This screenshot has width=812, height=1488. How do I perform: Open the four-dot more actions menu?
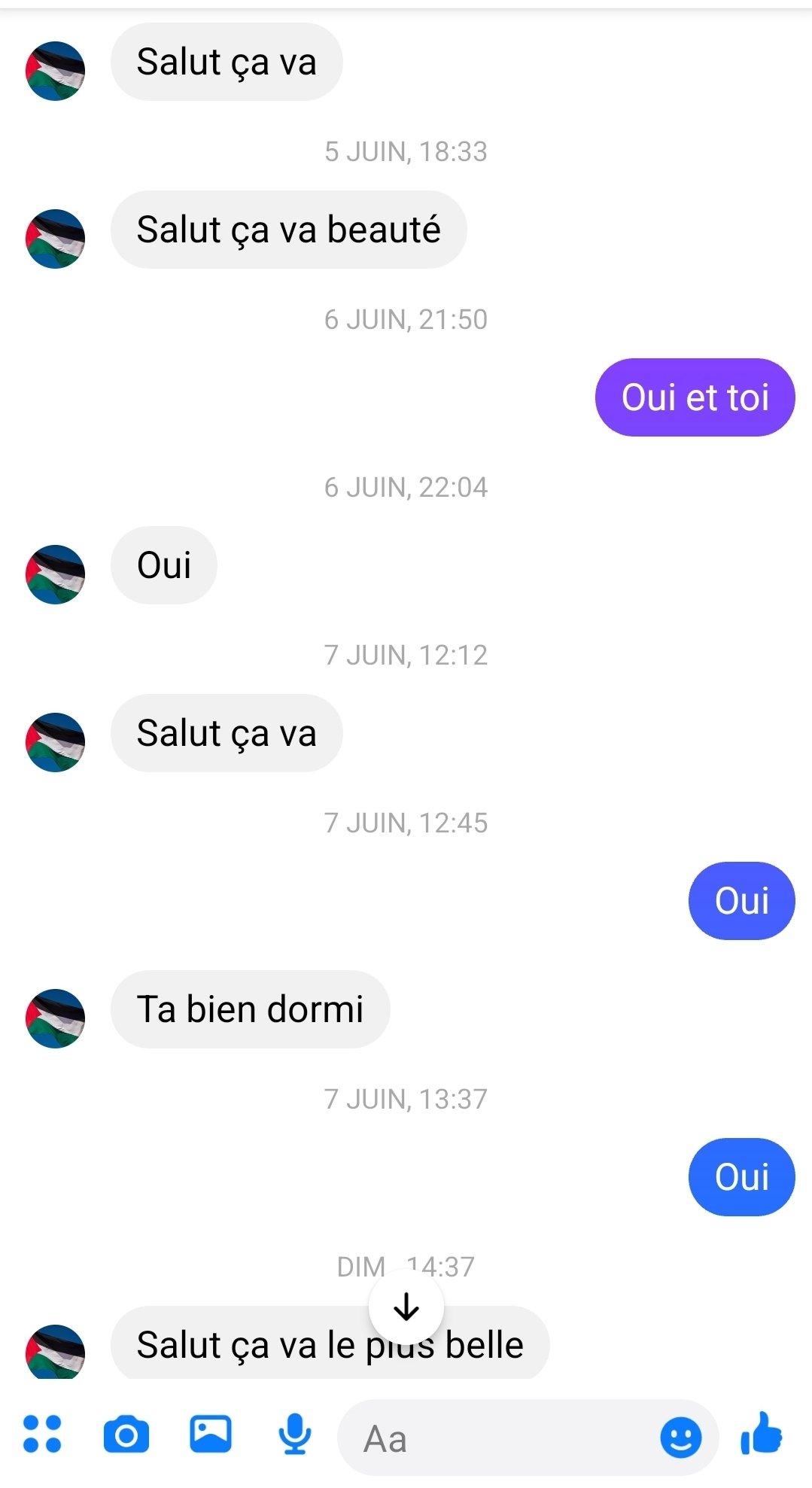[x=42, y=1434]
